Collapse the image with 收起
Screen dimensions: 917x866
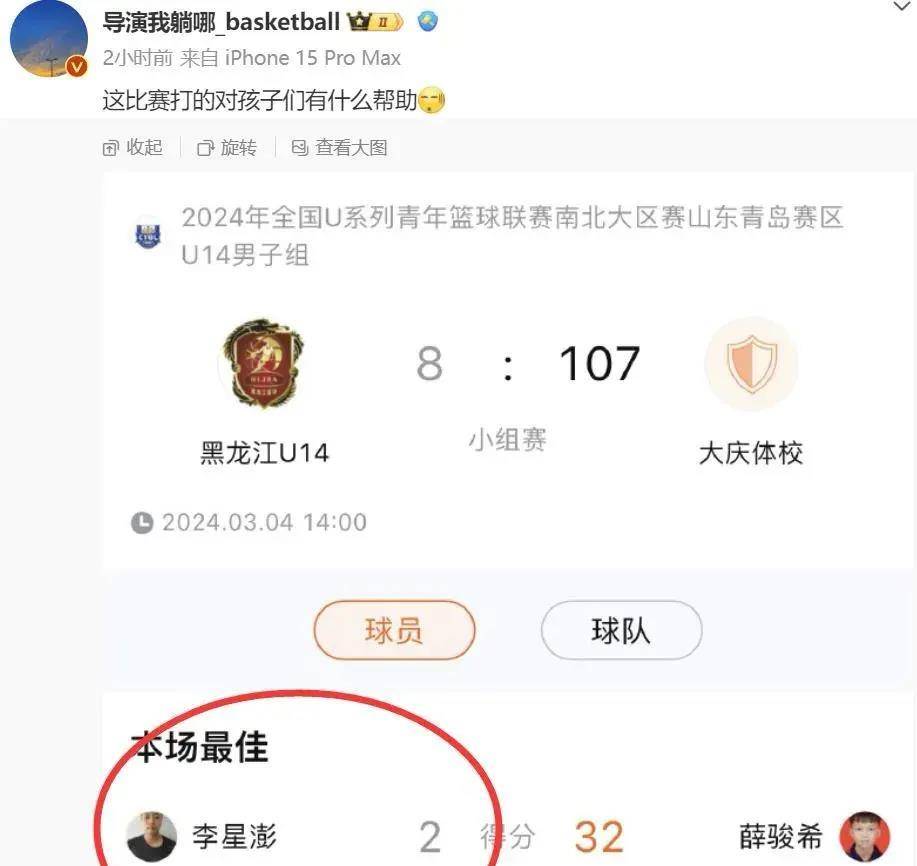click(x=133, y=148)
